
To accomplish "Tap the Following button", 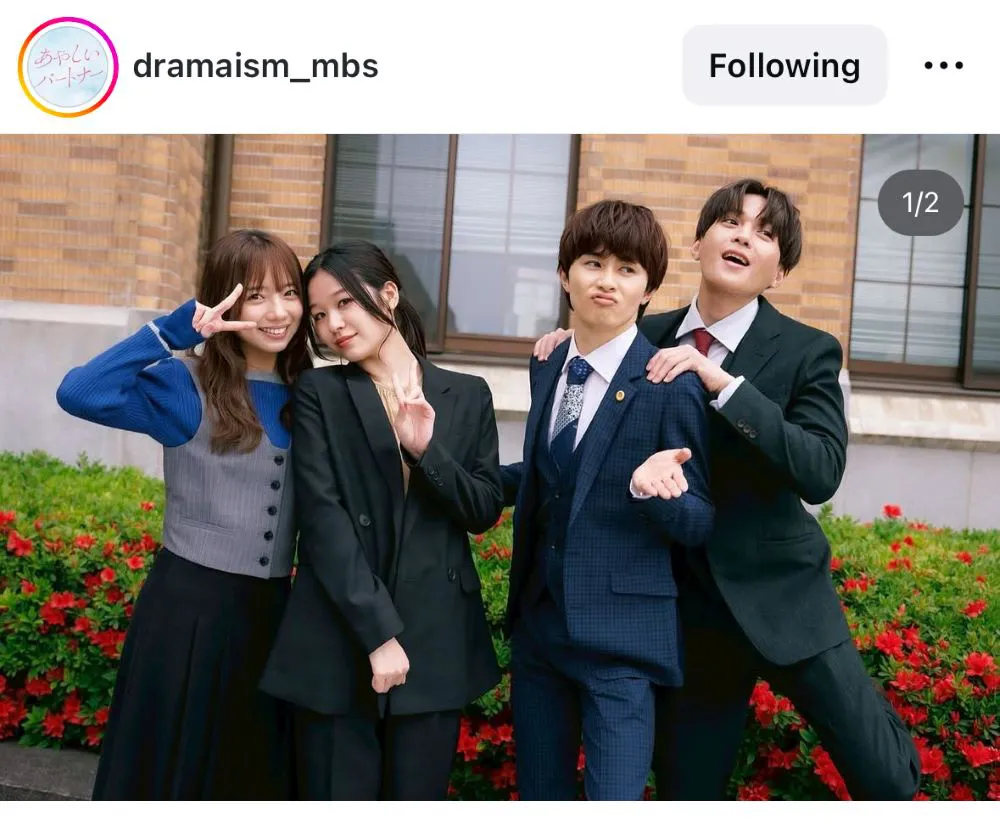I will click(784, 66).
